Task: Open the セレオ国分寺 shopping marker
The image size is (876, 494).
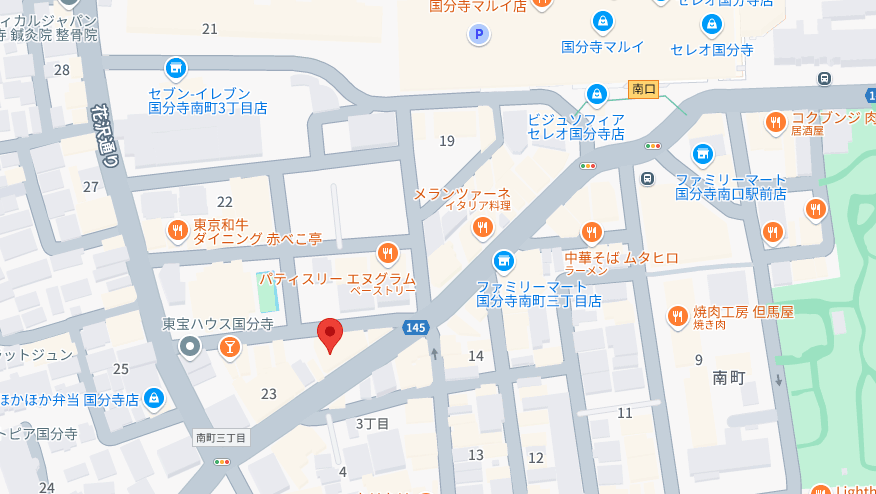Action: (x=711, y=23)
